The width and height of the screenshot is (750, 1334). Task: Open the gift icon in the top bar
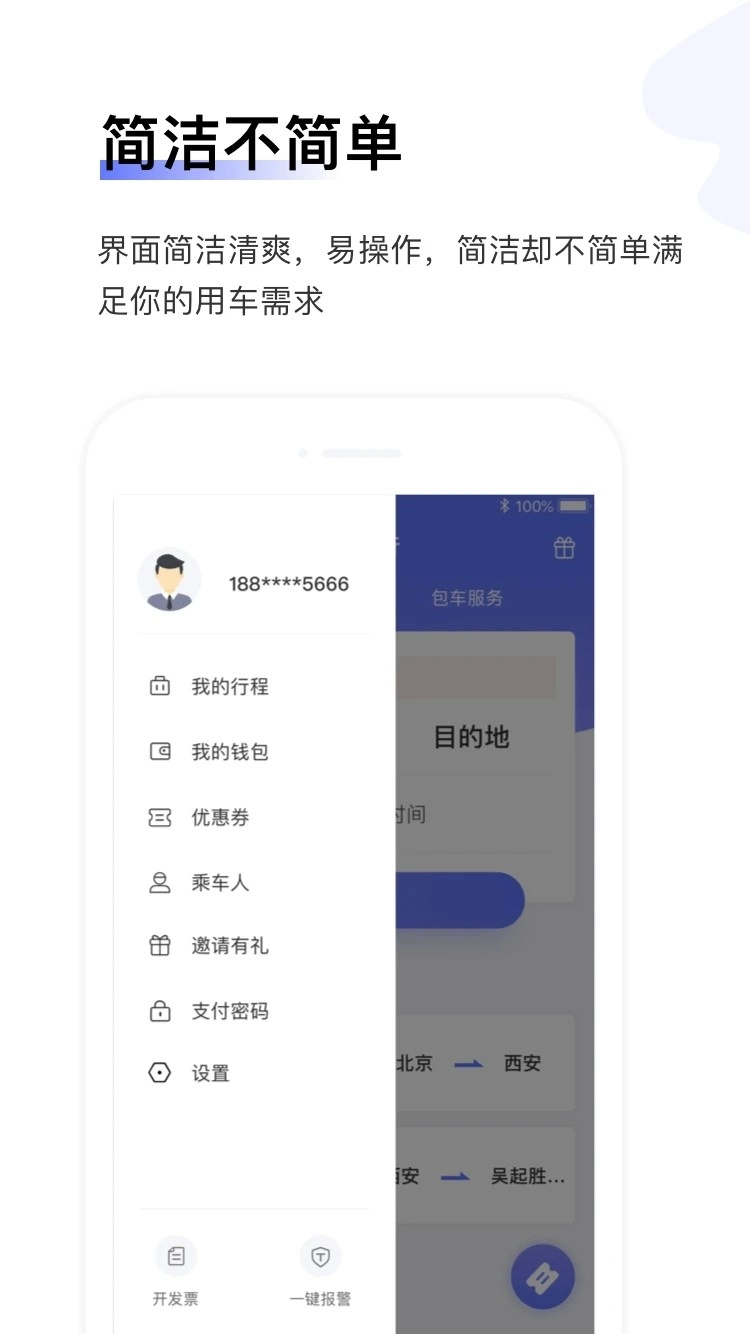pos(563,548)
